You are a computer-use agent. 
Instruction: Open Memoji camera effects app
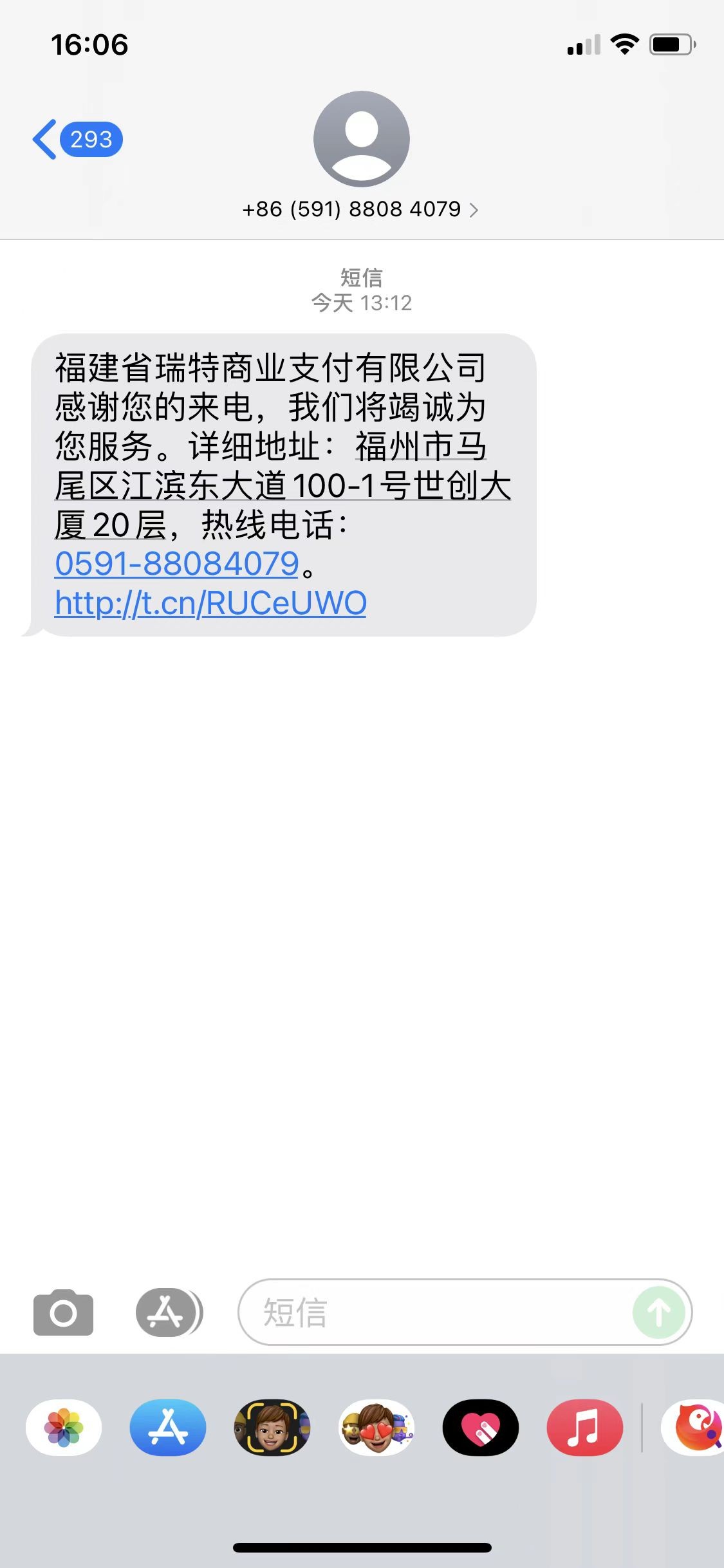272,1428
